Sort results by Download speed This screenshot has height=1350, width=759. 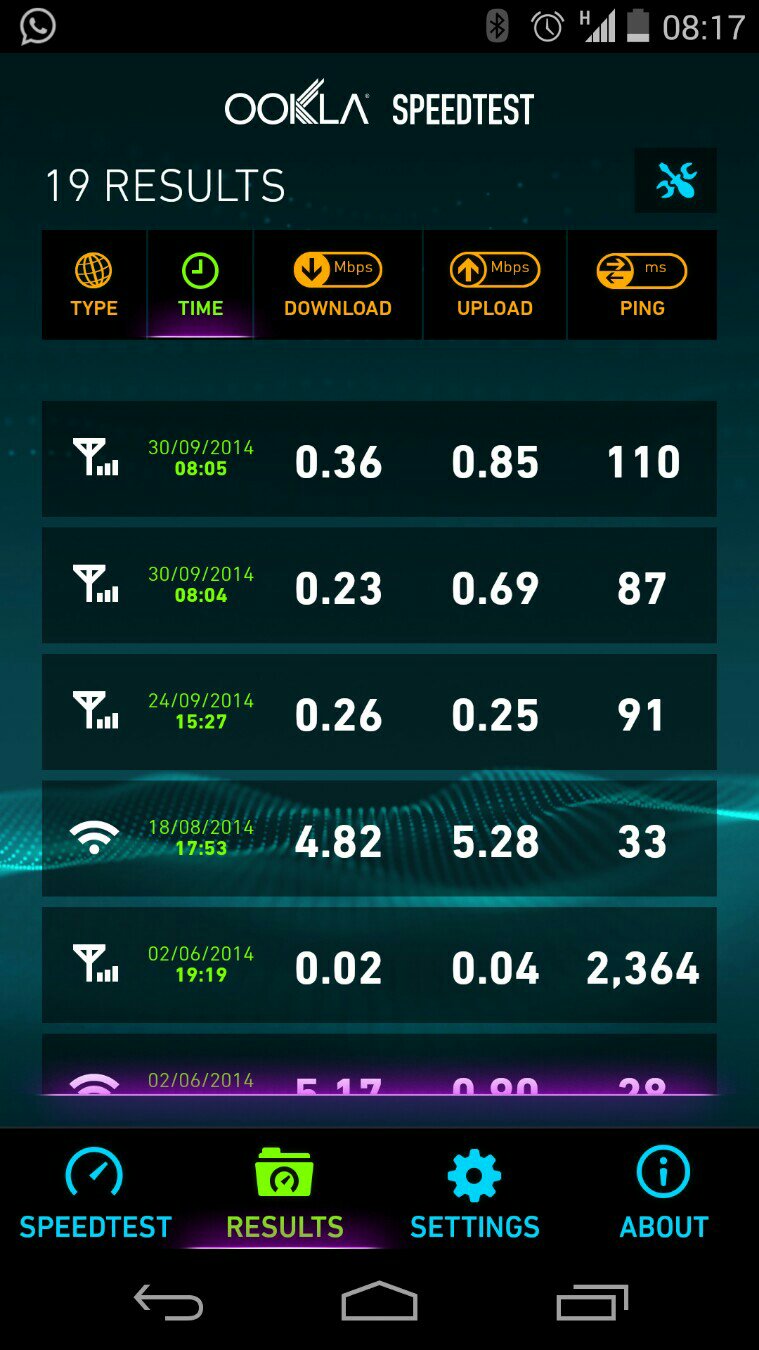tap(338, 285)
